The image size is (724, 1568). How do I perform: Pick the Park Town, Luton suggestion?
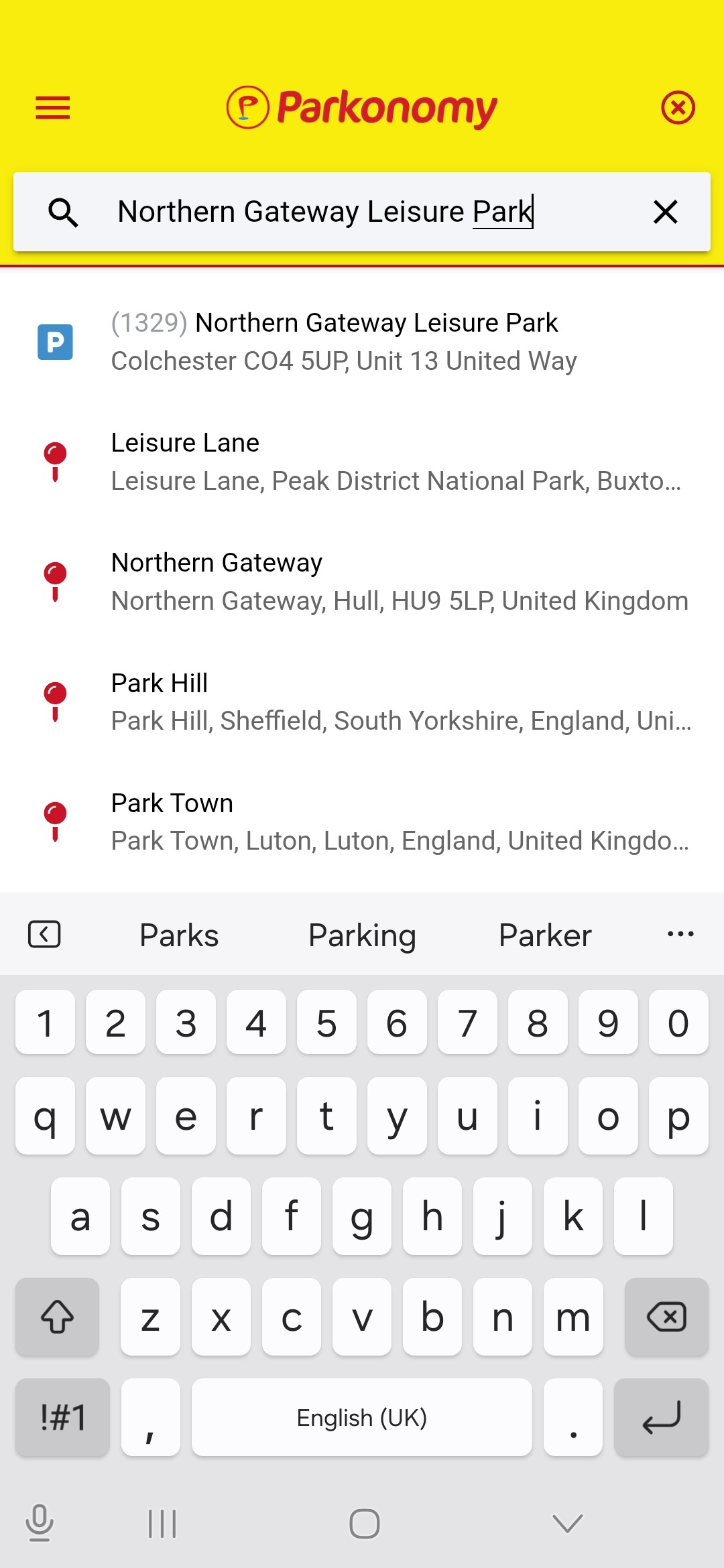pos(362,822)
